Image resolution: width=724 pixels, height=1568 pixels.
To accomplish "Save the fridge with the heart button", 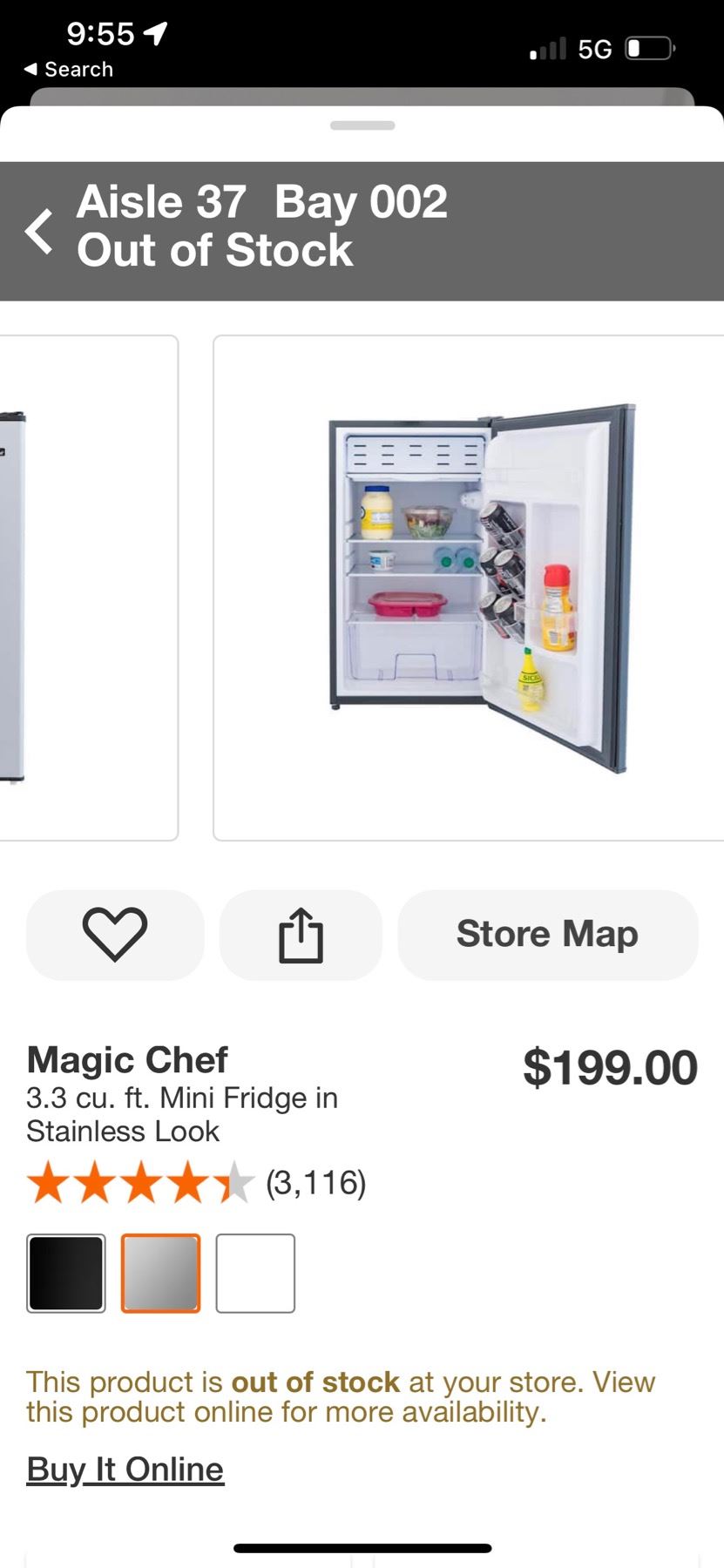I will coord(115,935).
